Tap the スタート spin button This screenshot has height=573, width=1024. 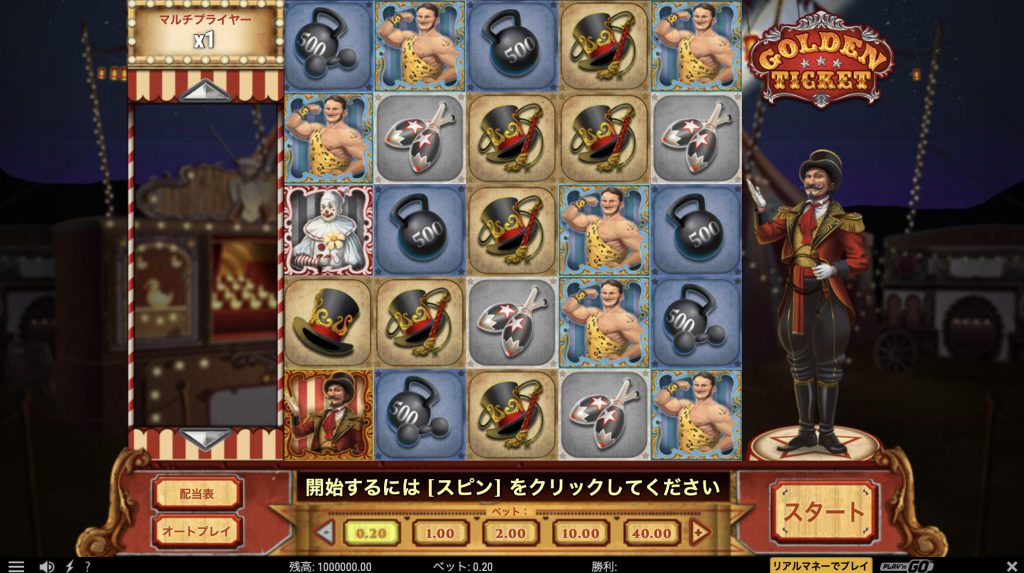coord(823,512)
